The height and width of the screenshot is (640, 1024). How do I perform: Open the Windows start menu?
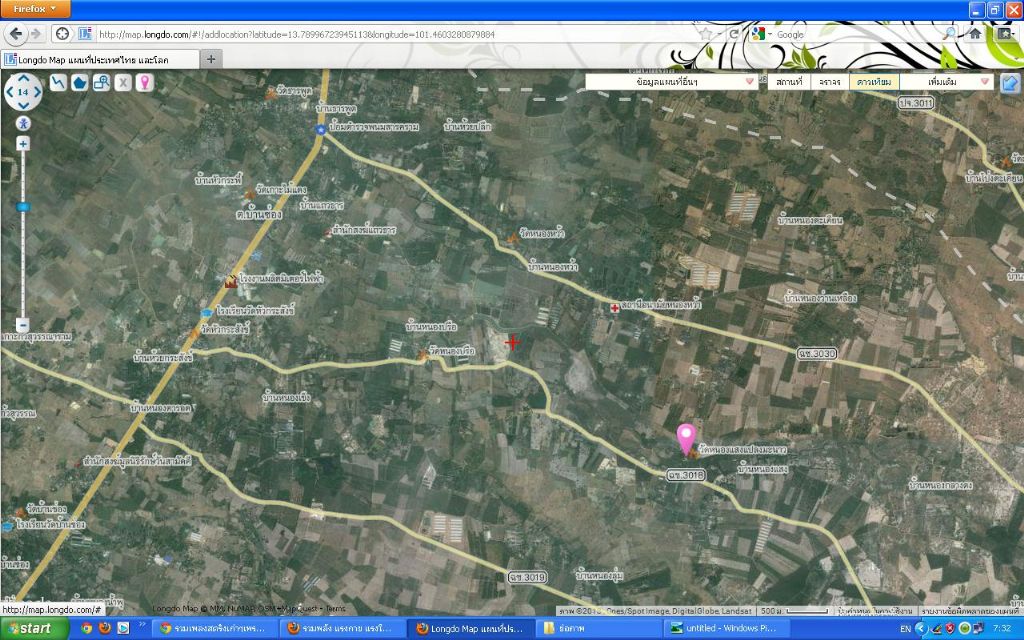[x=35, y=628]
